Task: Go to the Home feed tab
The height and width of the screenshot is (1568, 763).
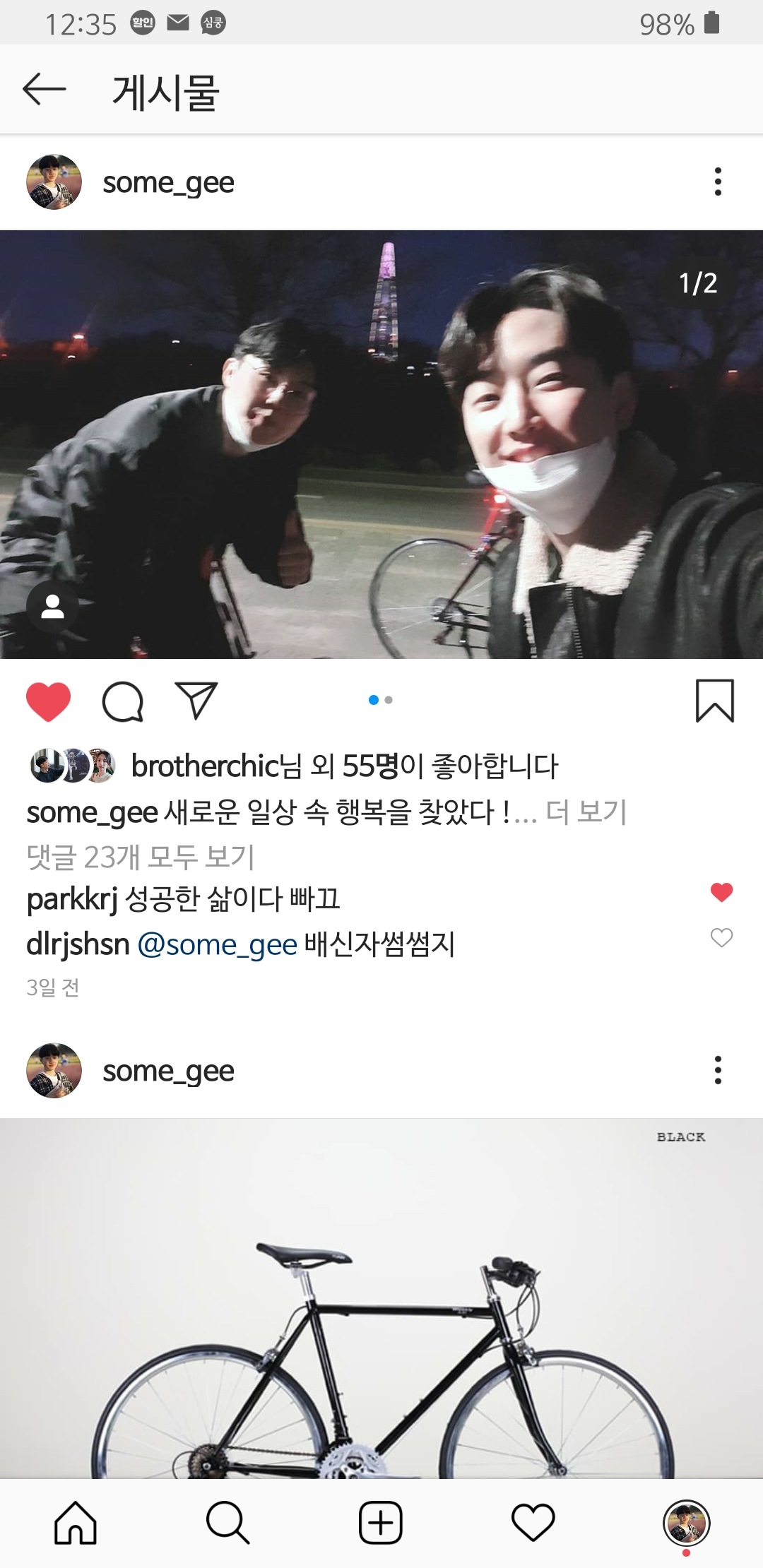Action: [76, 1523]
